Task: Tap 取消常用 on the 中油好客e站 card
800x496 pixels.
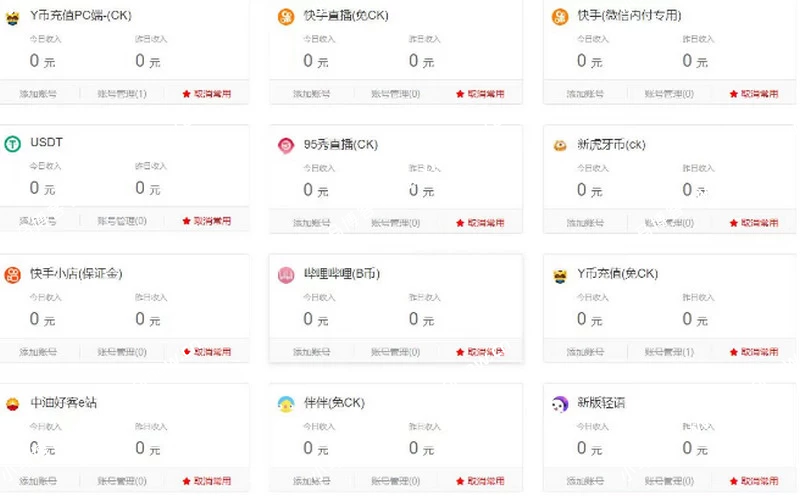Action: tap(207, 481)
